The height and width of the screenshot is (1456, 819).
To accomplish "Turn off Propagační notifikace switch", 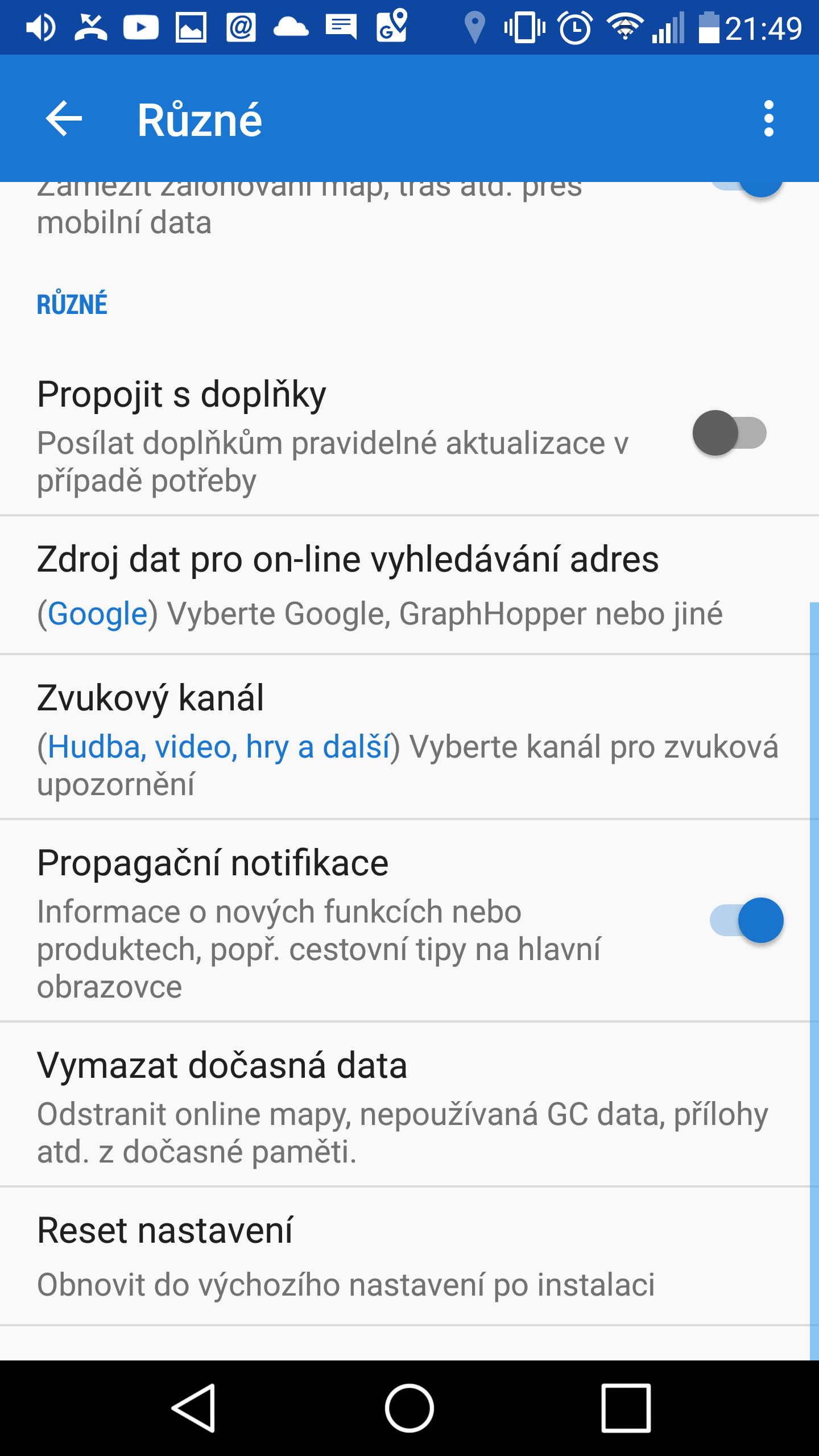I will pyautogui.click(x=746, y=920).
